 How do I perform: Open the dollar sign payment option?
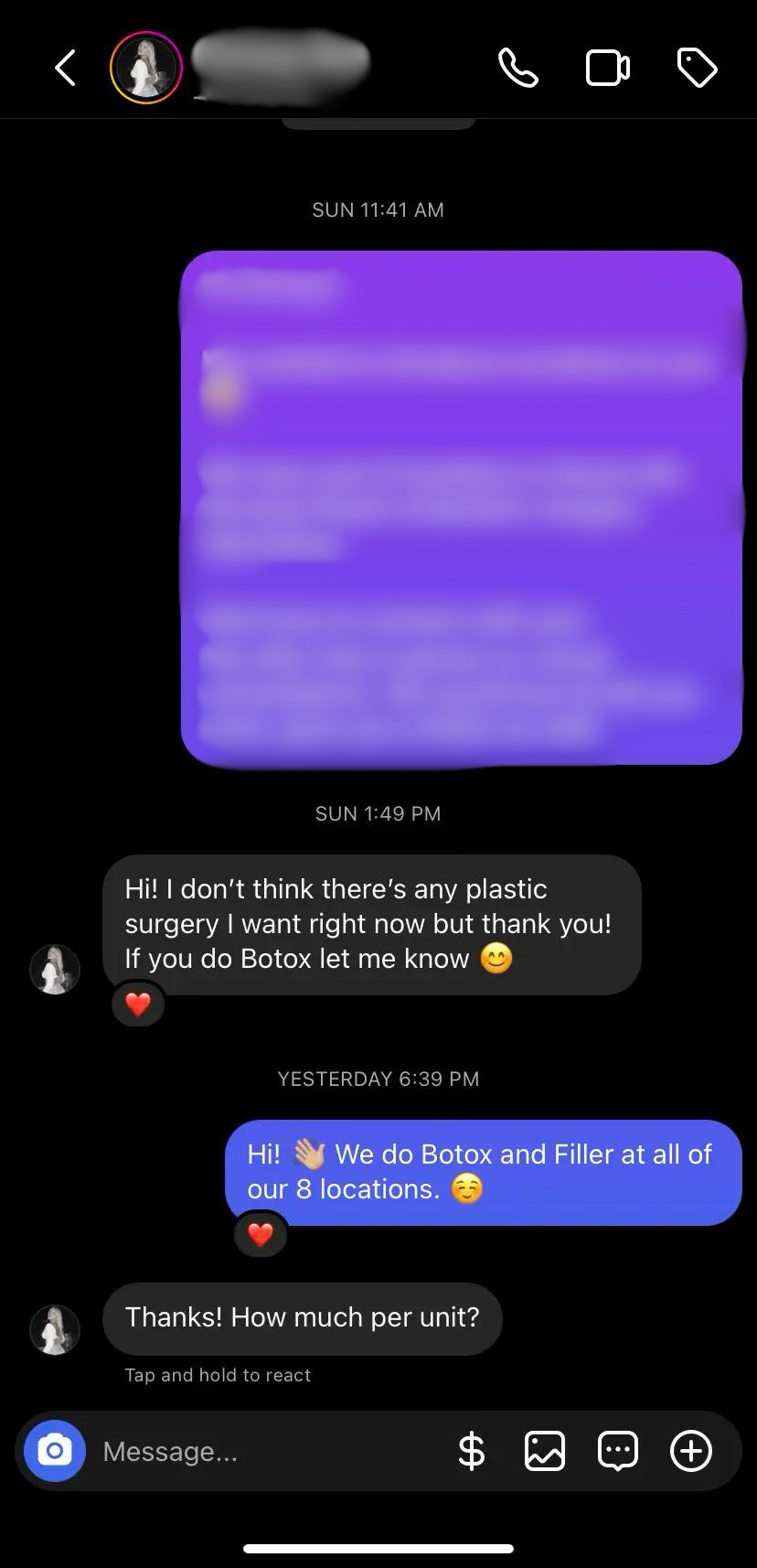pyautogui.click(x=471, y=1451)
